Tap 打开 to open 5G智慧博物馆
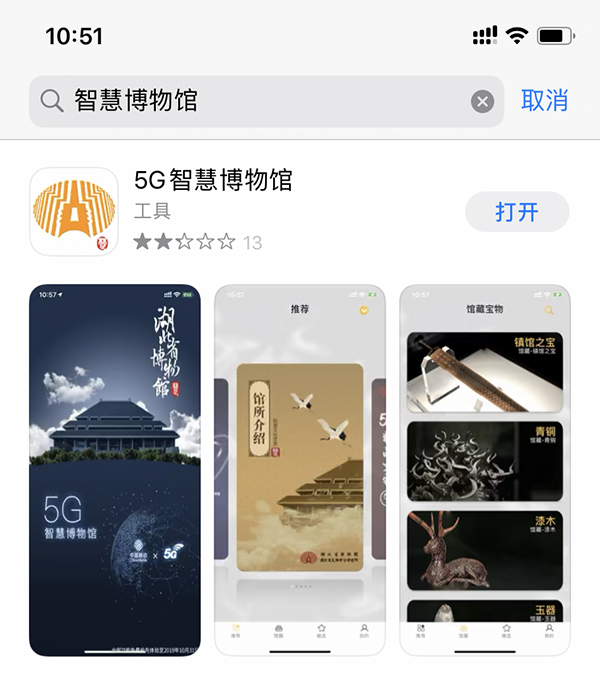The height and width of the screenshot is (687, 600). click(517, 212)
